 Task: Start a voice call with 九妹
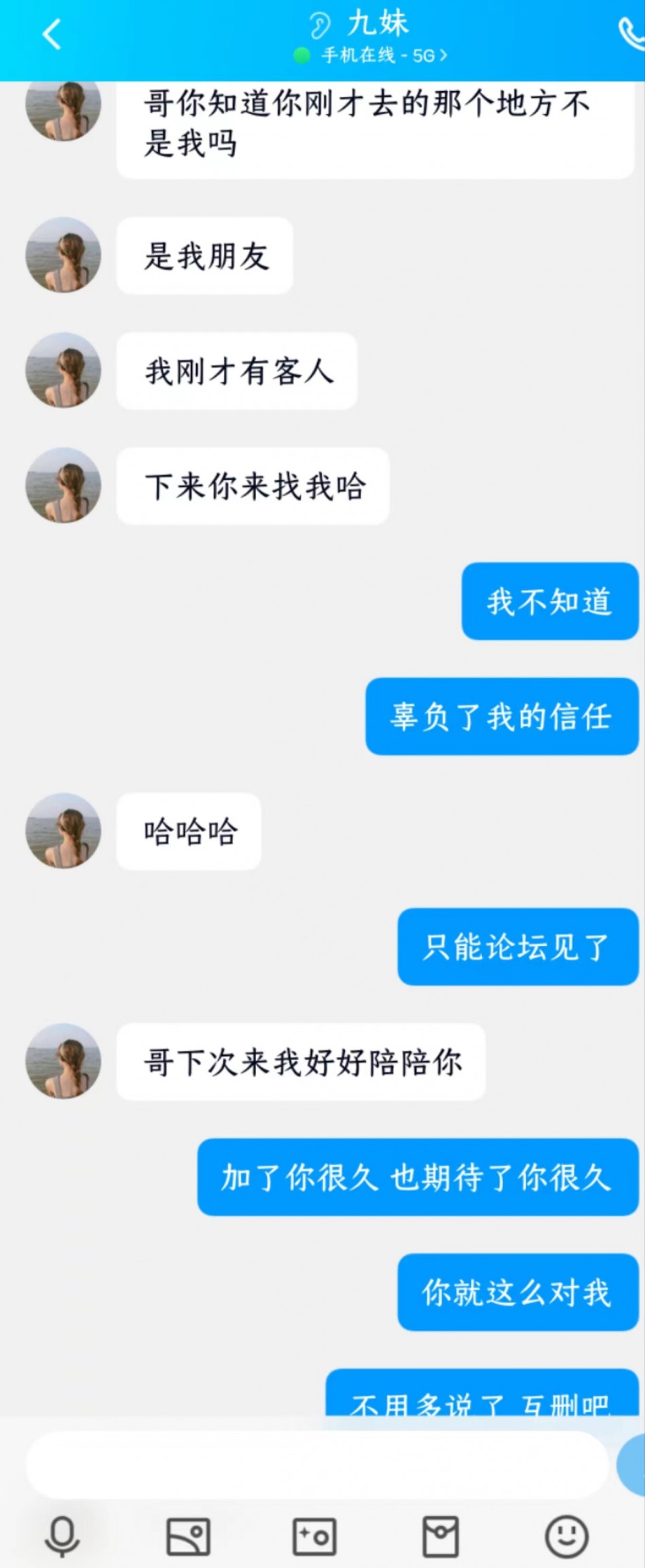pos(631,34)
